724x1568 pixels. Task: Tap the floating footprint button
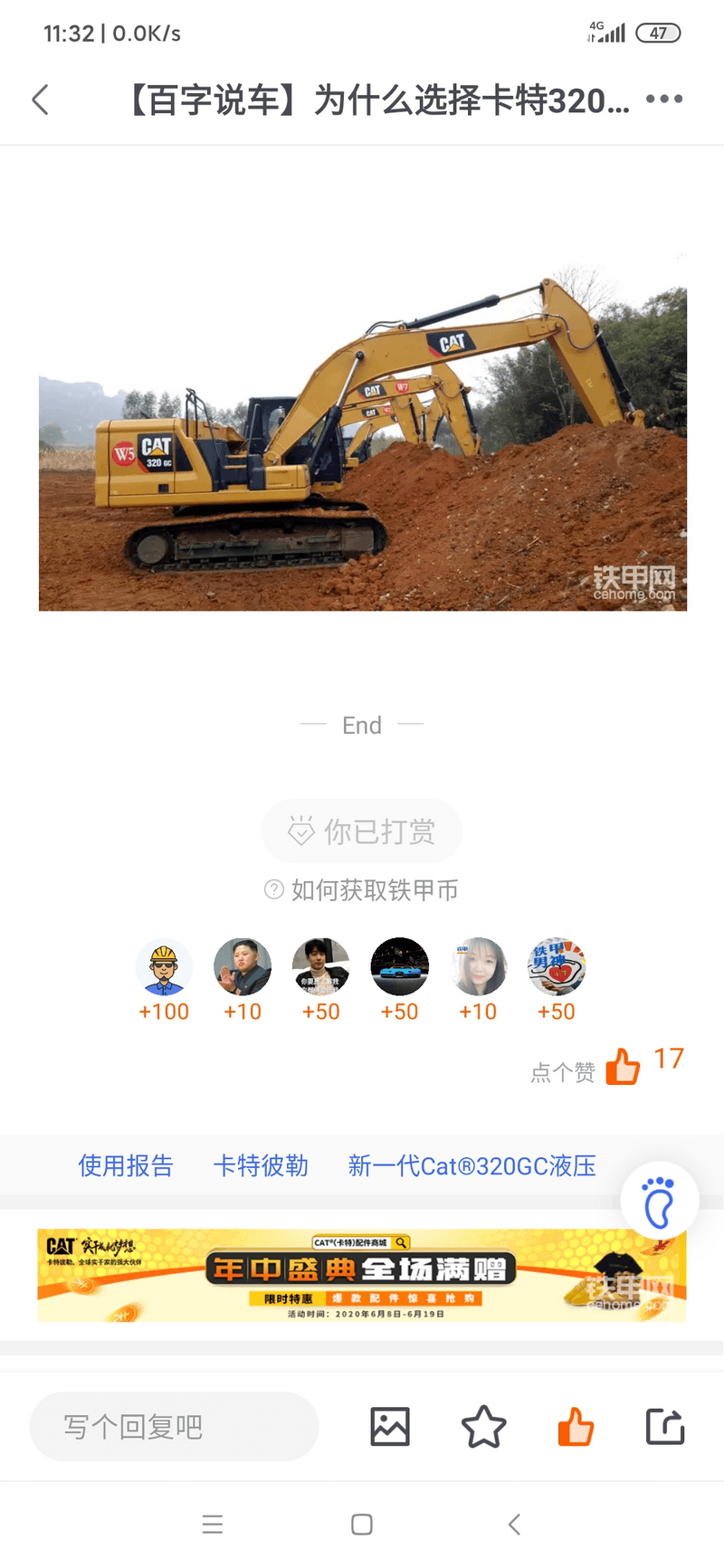click(660, 1202)
